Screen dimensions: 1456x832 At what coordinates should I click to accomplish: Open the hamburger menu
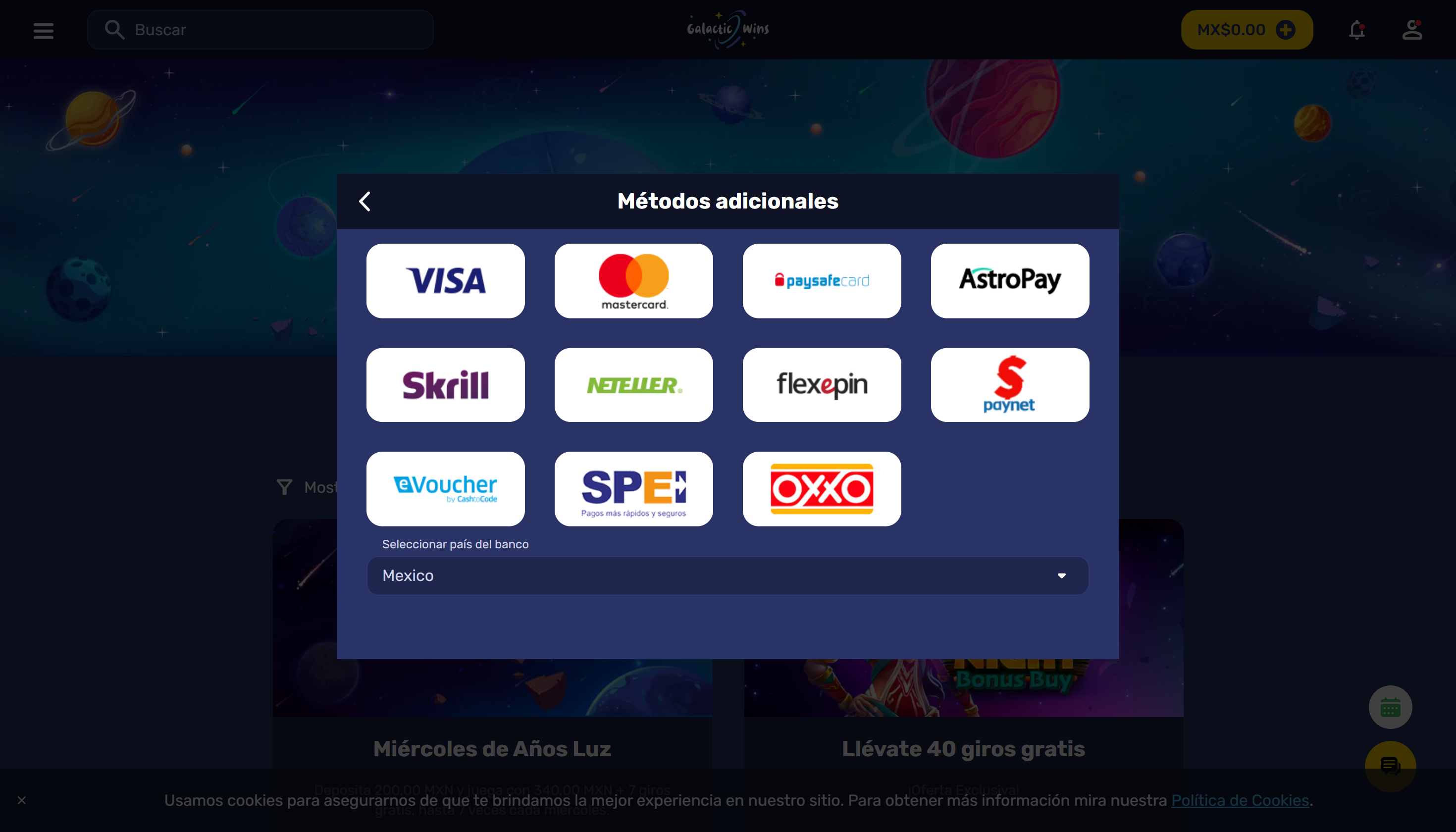pyautogui.click(x=44, y=30)
